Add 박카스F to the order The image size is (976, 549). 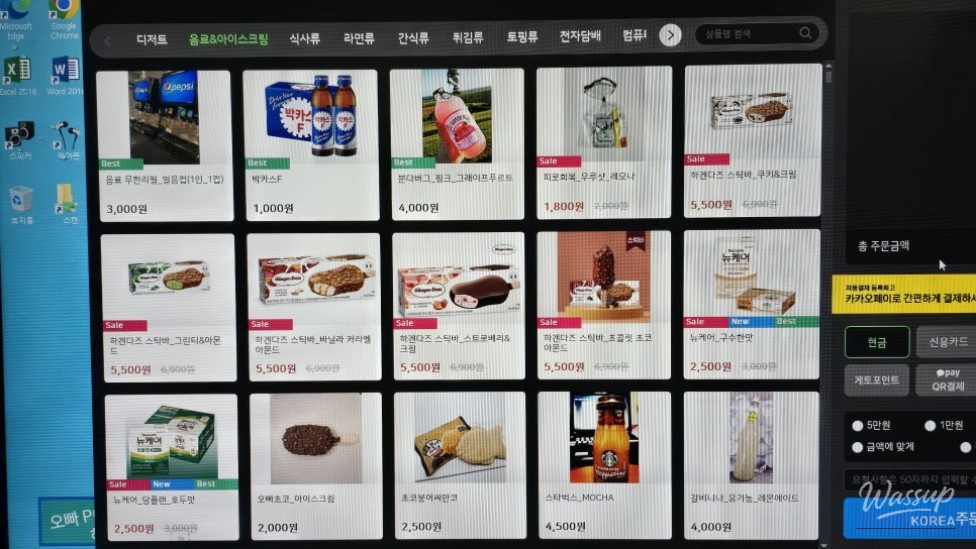[x=310, y=143]
